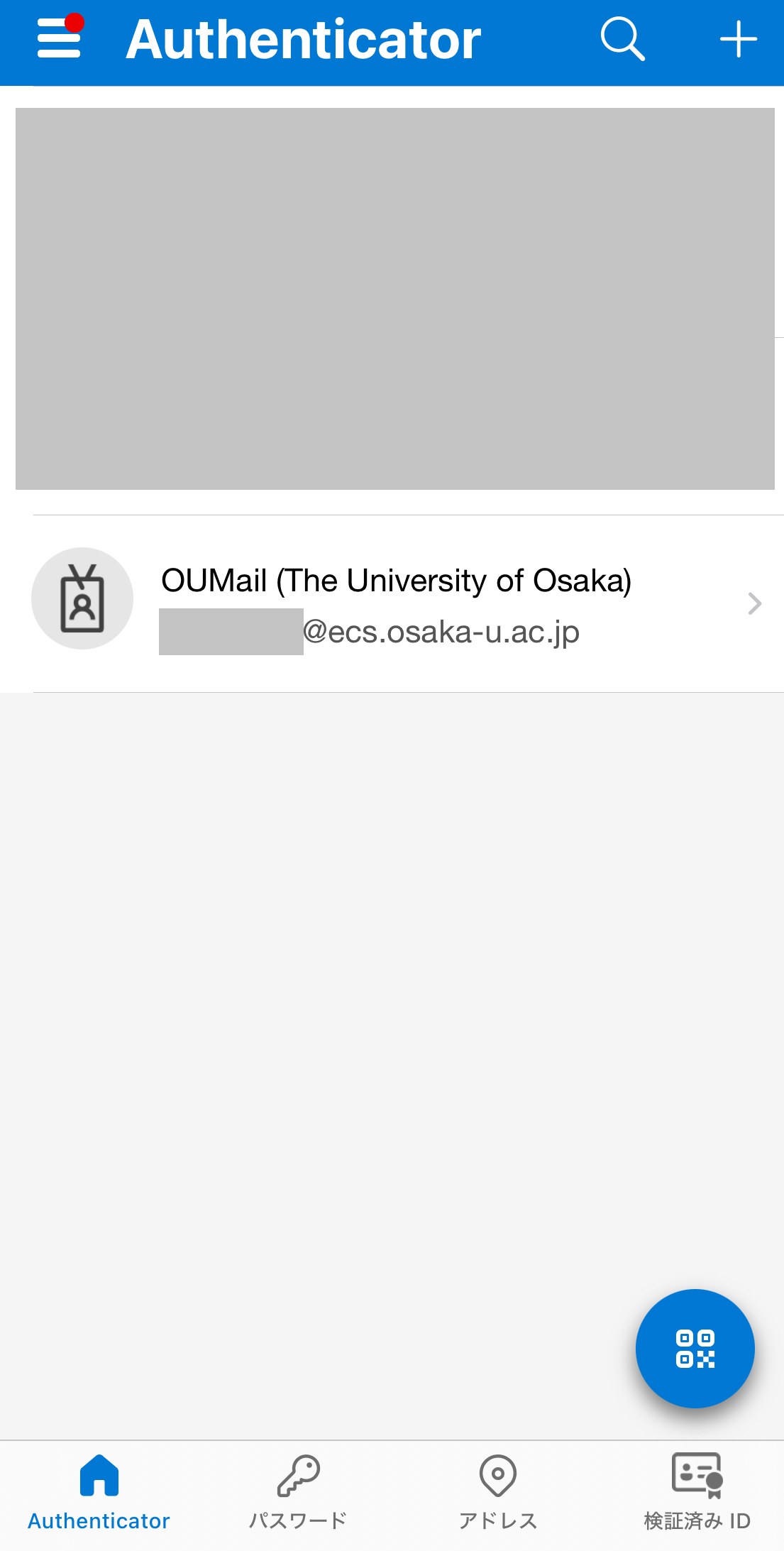Screen dimensions: 784x1551
Task: Go to the アドレス tab
Action: coord(497,1492)
